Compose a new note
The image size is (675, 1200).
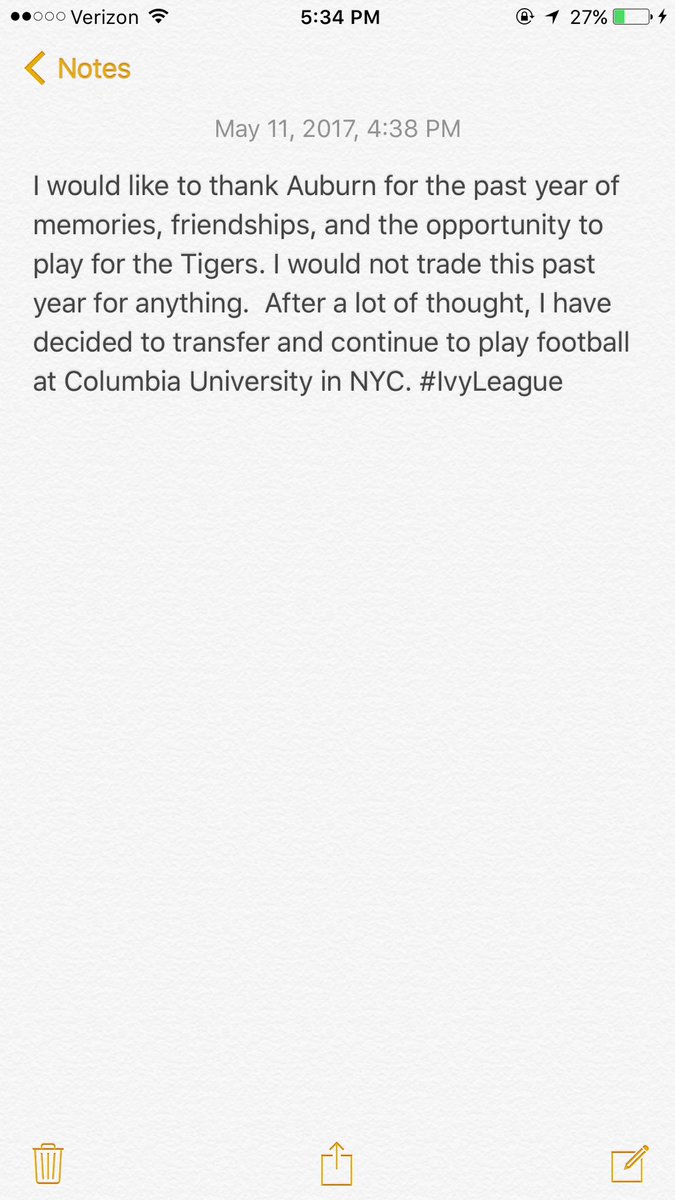(x=630, y=1163)
